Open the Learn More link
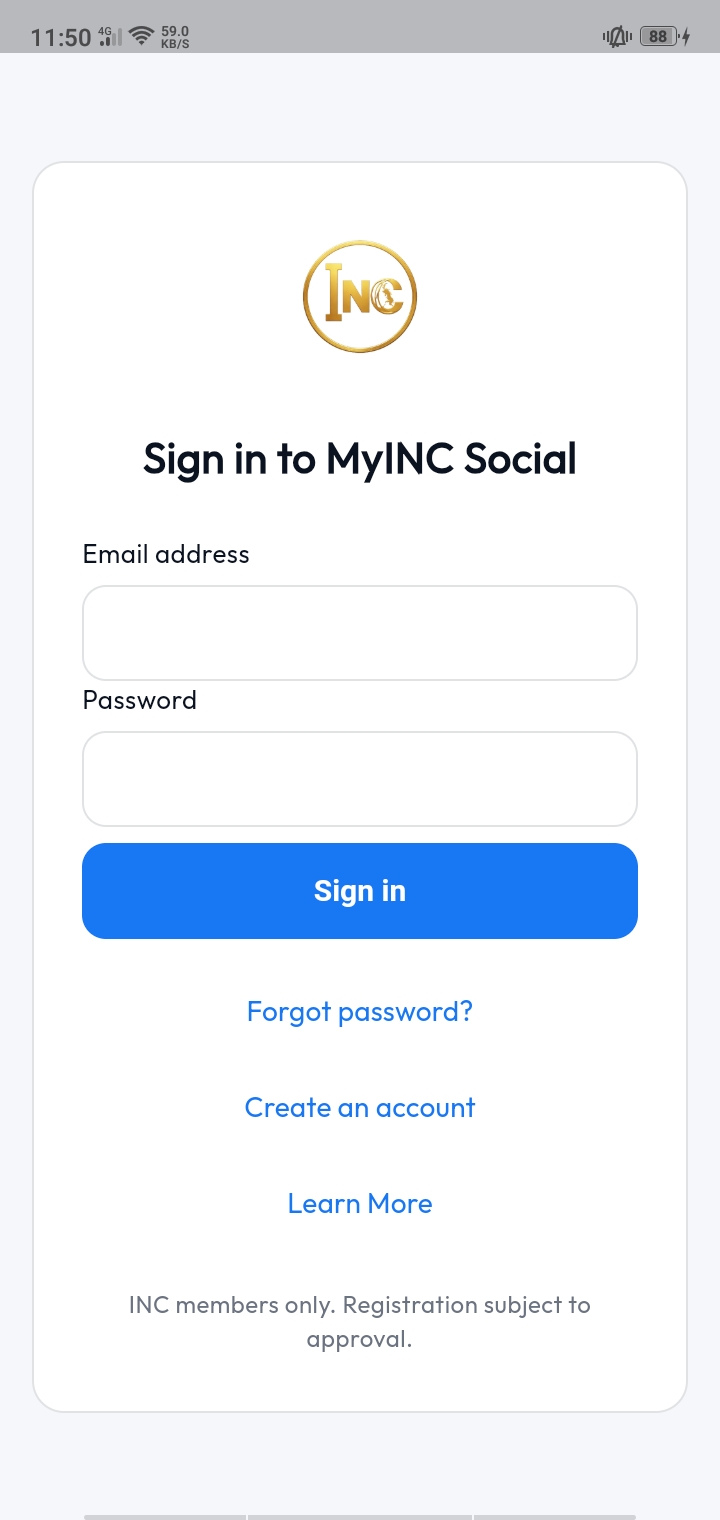720x1520 pixels. [360, 1203]
